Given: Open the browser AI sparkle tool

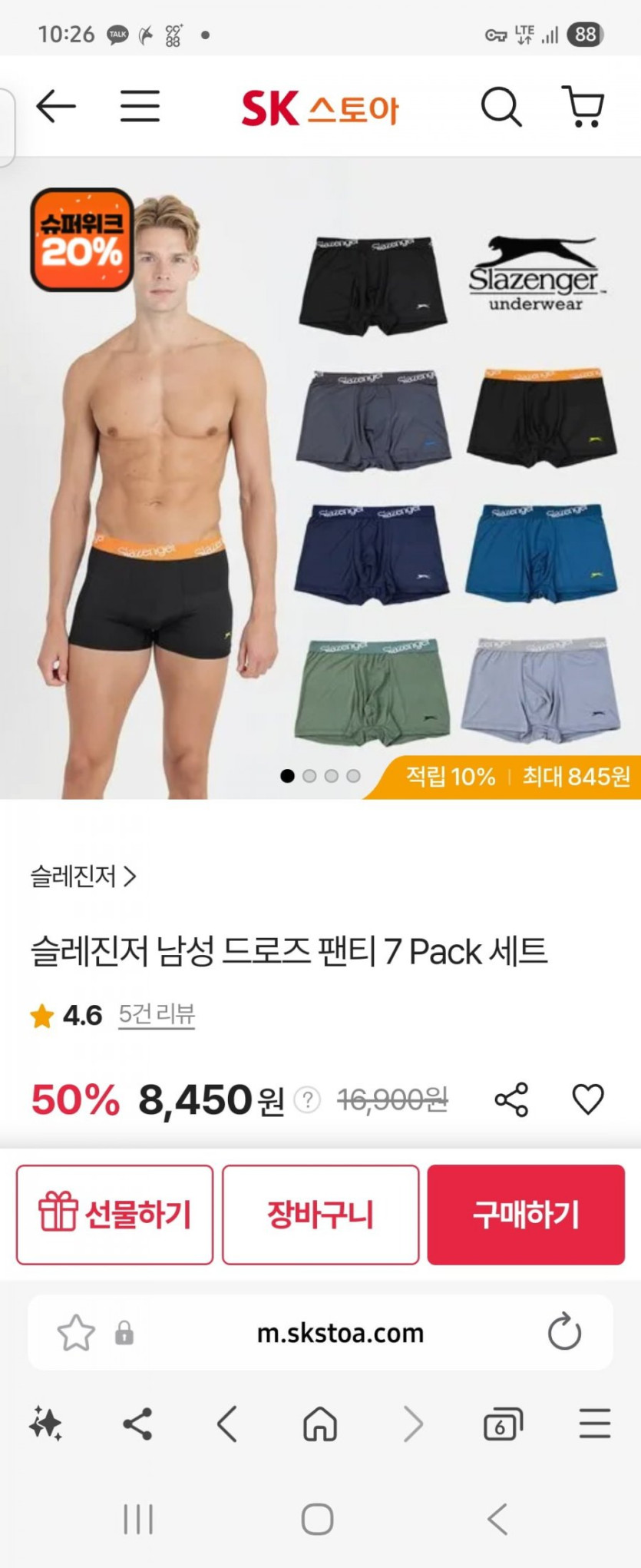Looking at the screenshot, I should click(x=45, y=1425).
